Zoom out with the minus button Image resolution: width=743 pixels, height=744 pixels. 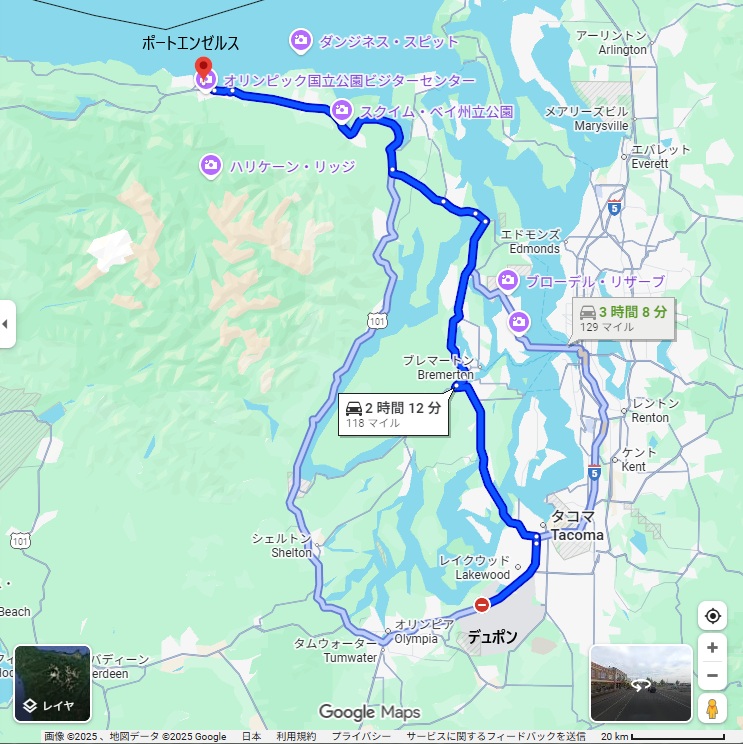(x=712, y=676)
